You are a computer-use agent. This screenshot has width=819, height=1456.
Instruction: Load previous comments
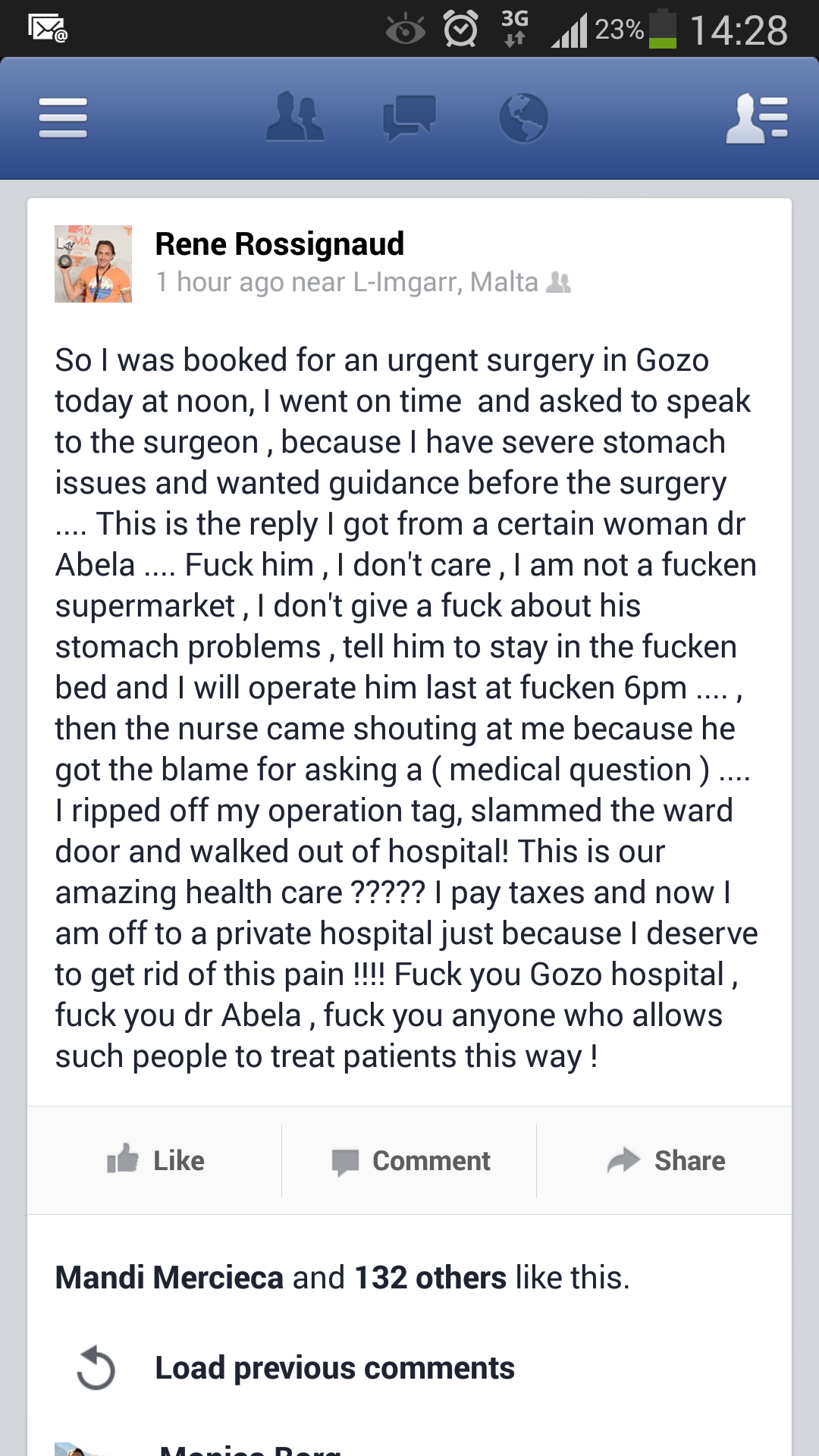click(x=334, y=1368)
